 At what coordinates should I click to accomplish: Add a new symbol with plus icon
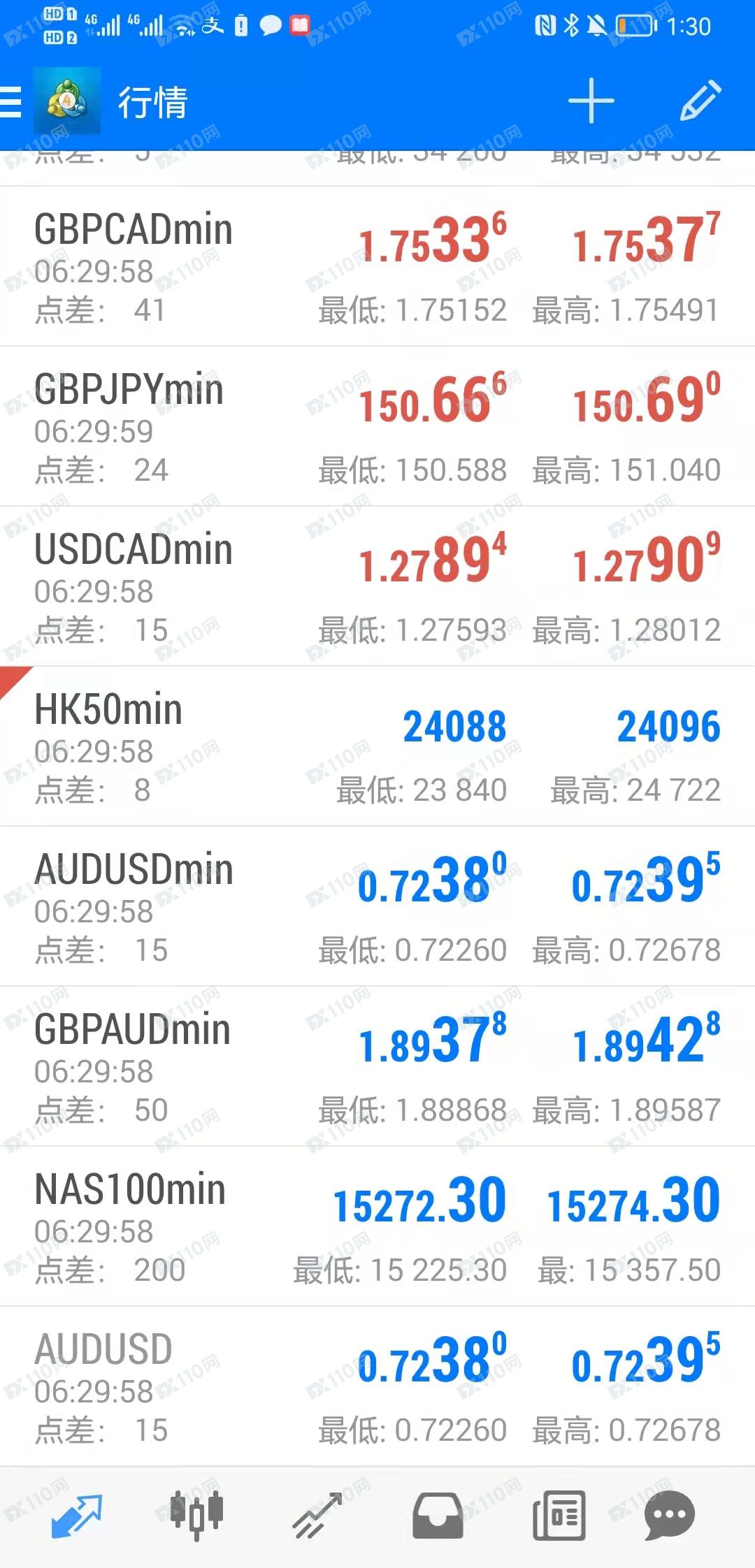coord(591,101)
